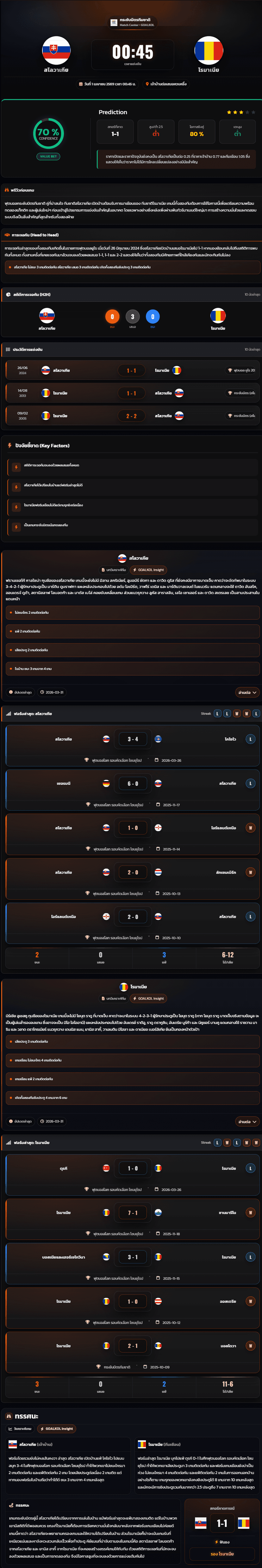Open the 14/08 2013 Romania vs Slovakia match
The height and width of the screenshot is (1568, 262).
coord(131,393)
